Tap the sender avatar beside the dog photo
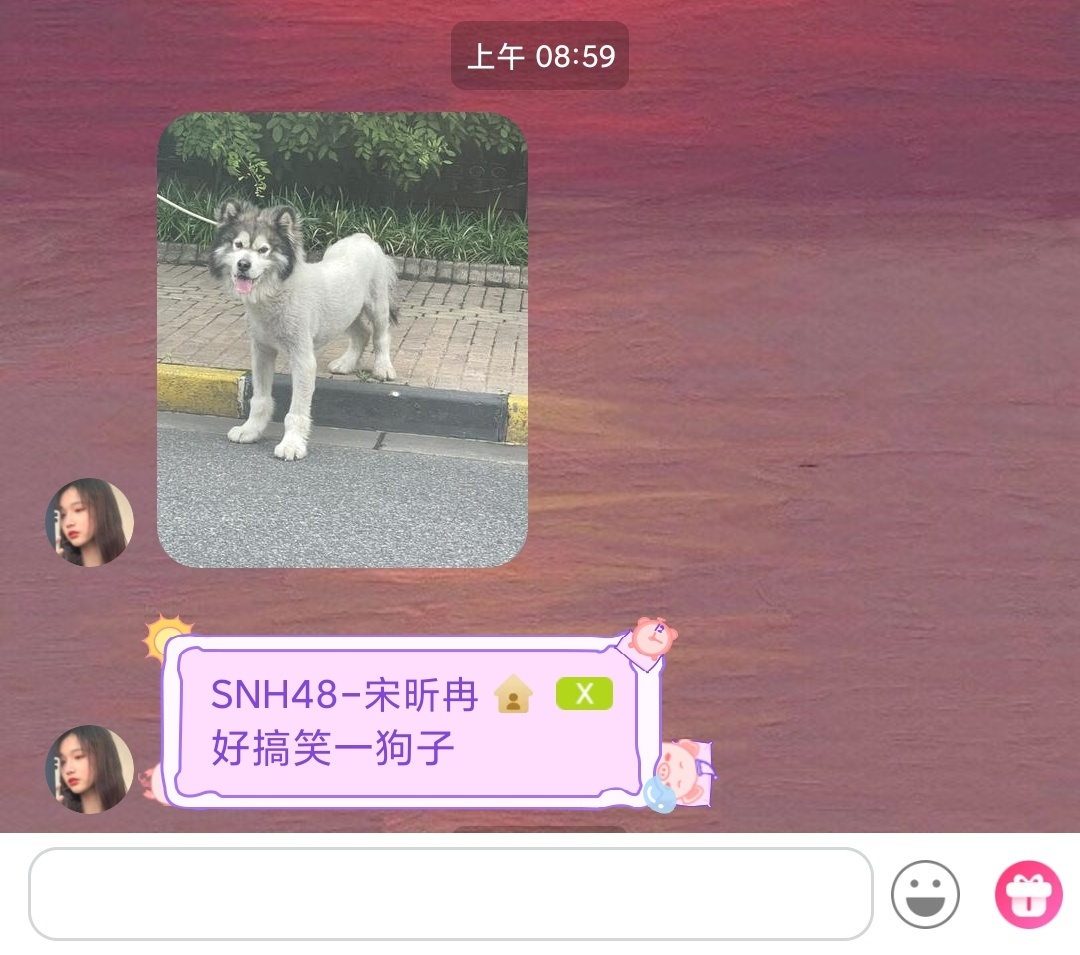This screenshot has width=1080, height=955. click(90, 522)
